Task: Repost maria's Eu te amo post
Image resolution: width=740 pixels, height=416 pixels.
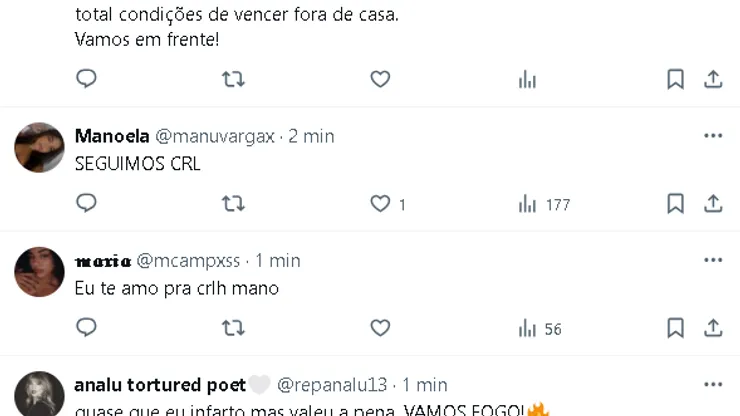Action: [x=233, y=328]
